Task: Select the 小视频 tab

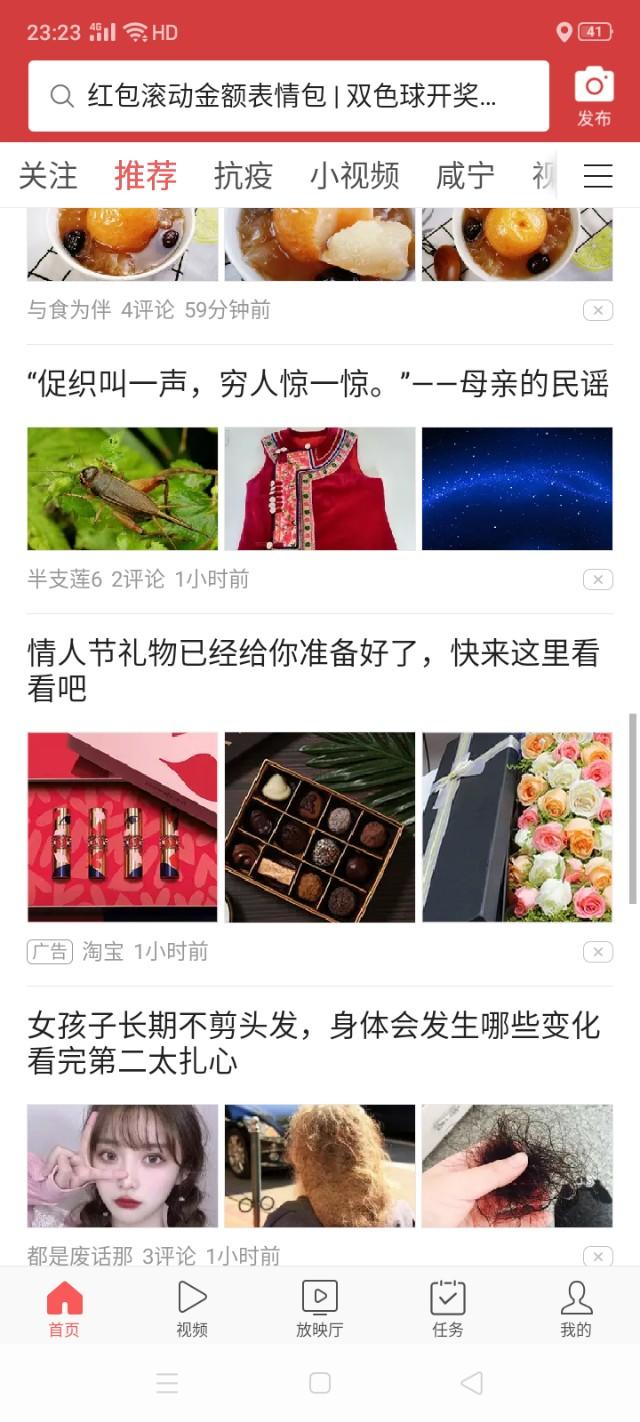Action: (354, 176)
